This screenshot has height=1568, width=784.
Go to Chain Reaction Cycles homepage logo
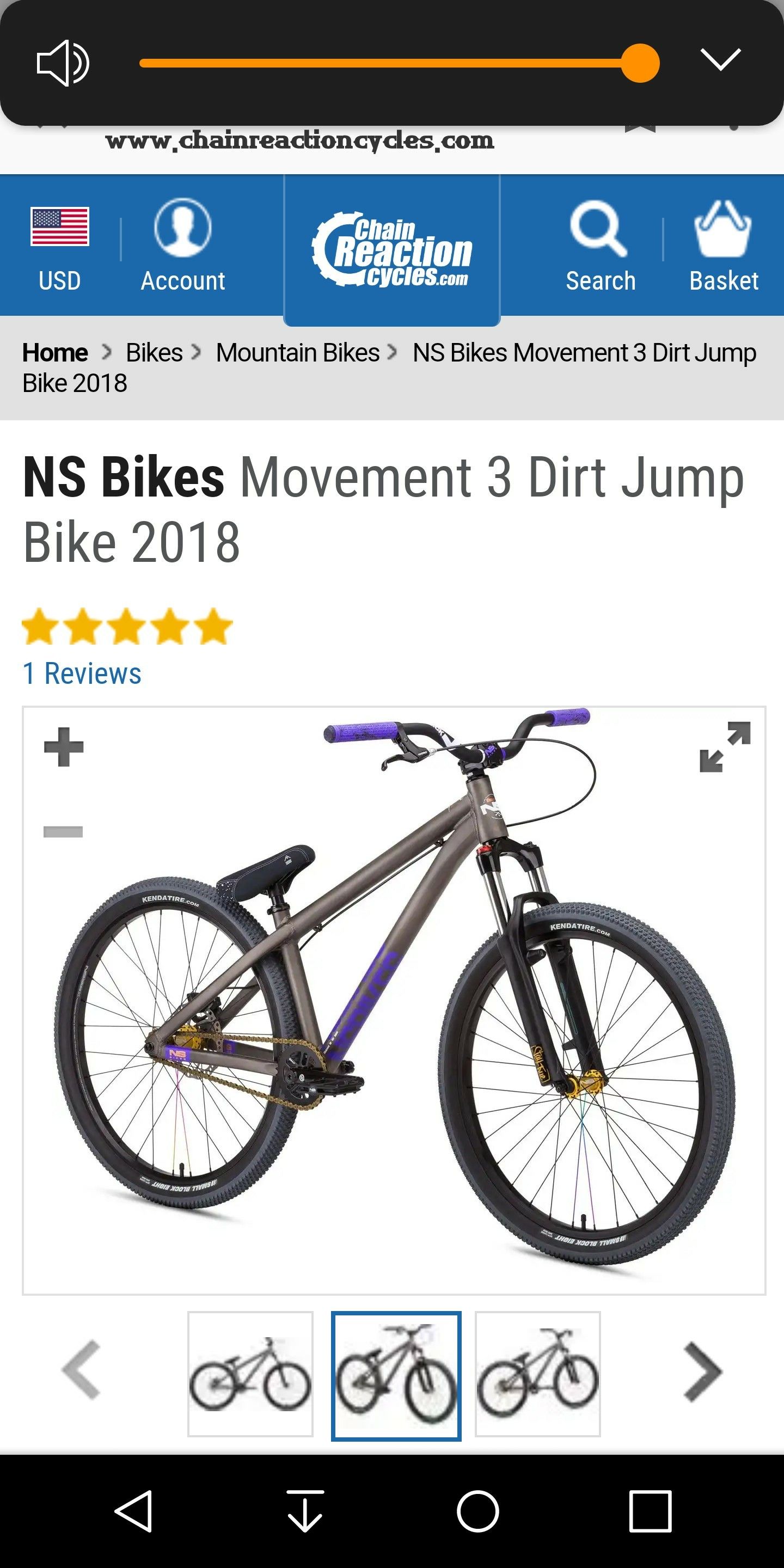click(392, 249)
